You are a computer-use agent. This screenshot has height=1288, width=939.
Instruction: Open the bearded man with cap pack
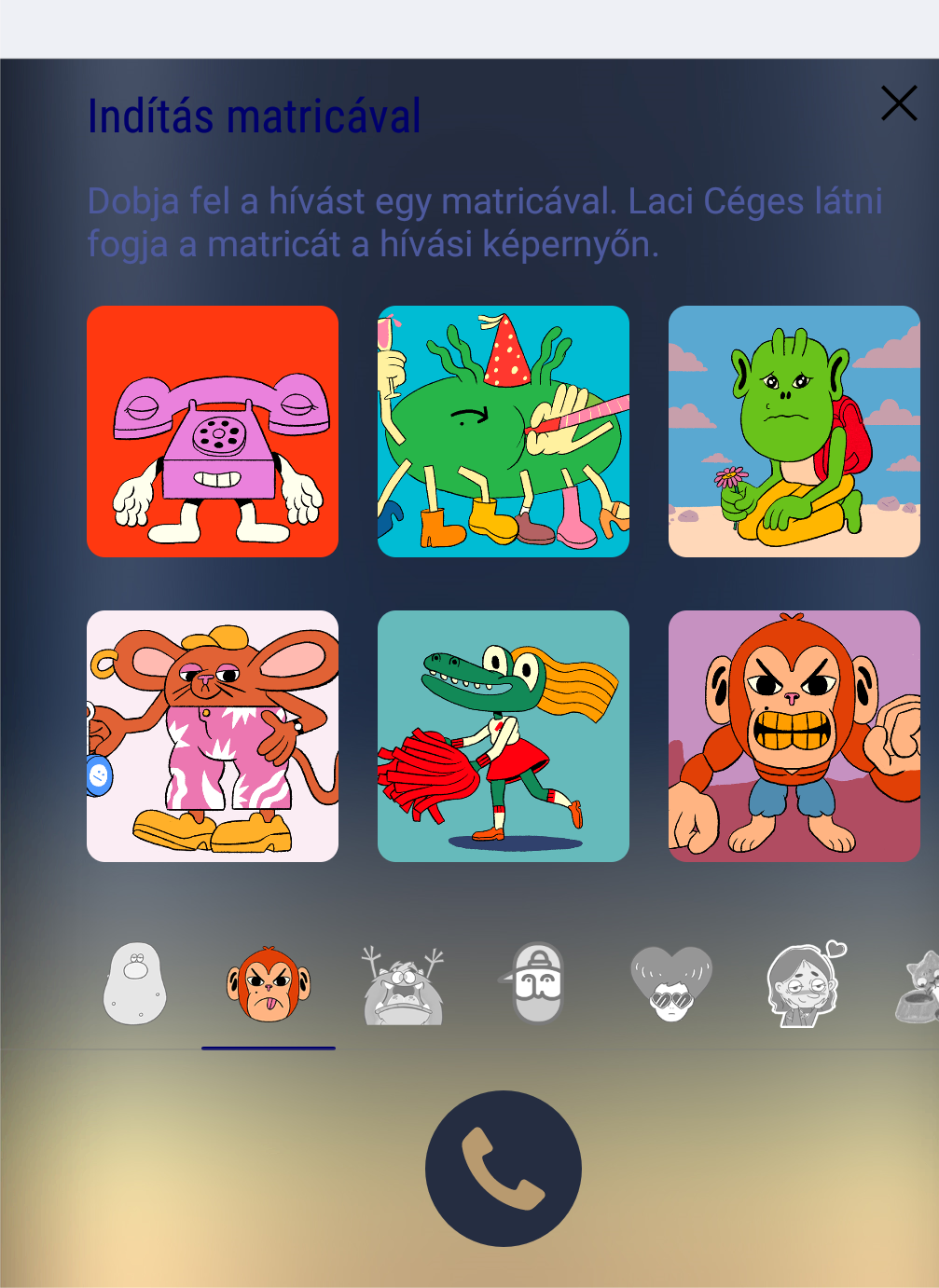[537, 984]
